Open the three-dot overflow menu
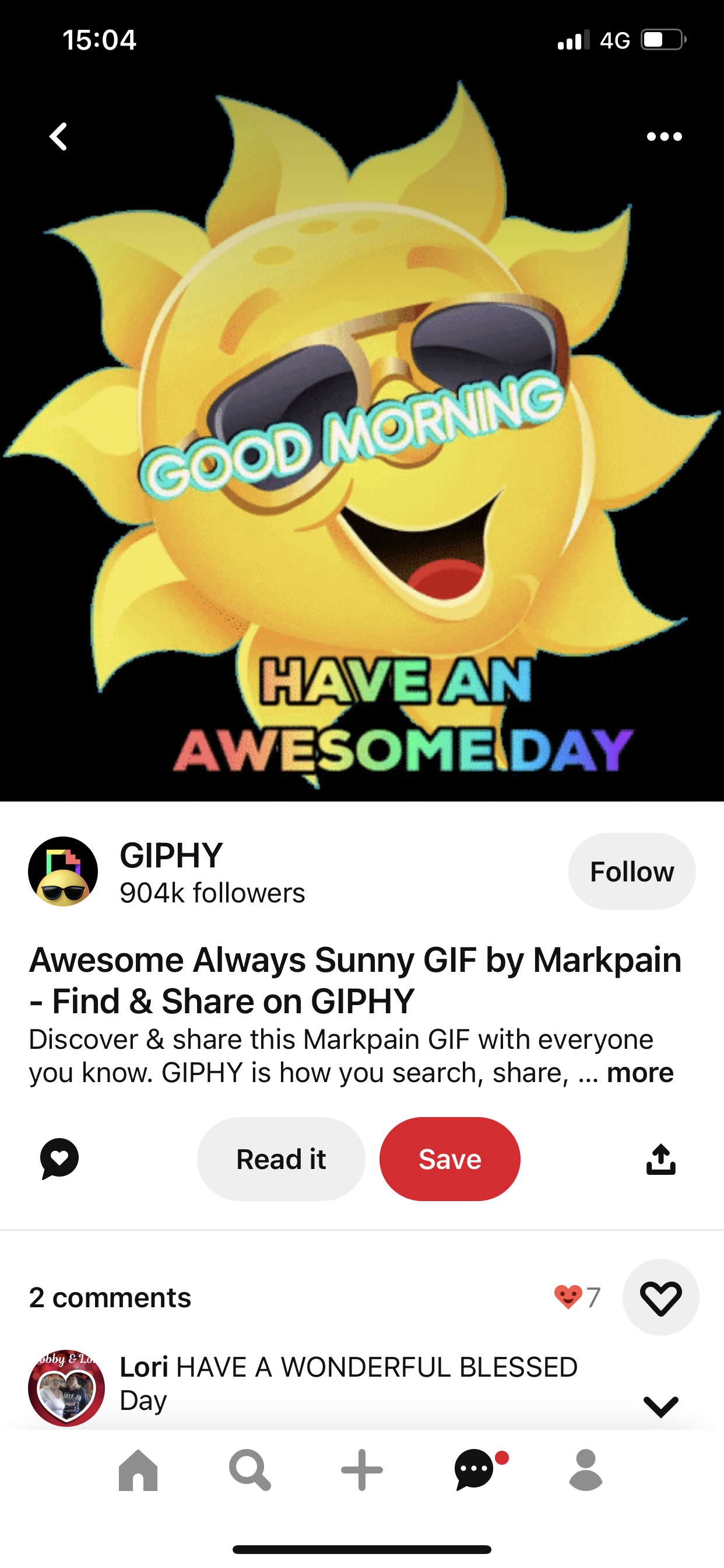The image size is (724, 1568). 664,136
